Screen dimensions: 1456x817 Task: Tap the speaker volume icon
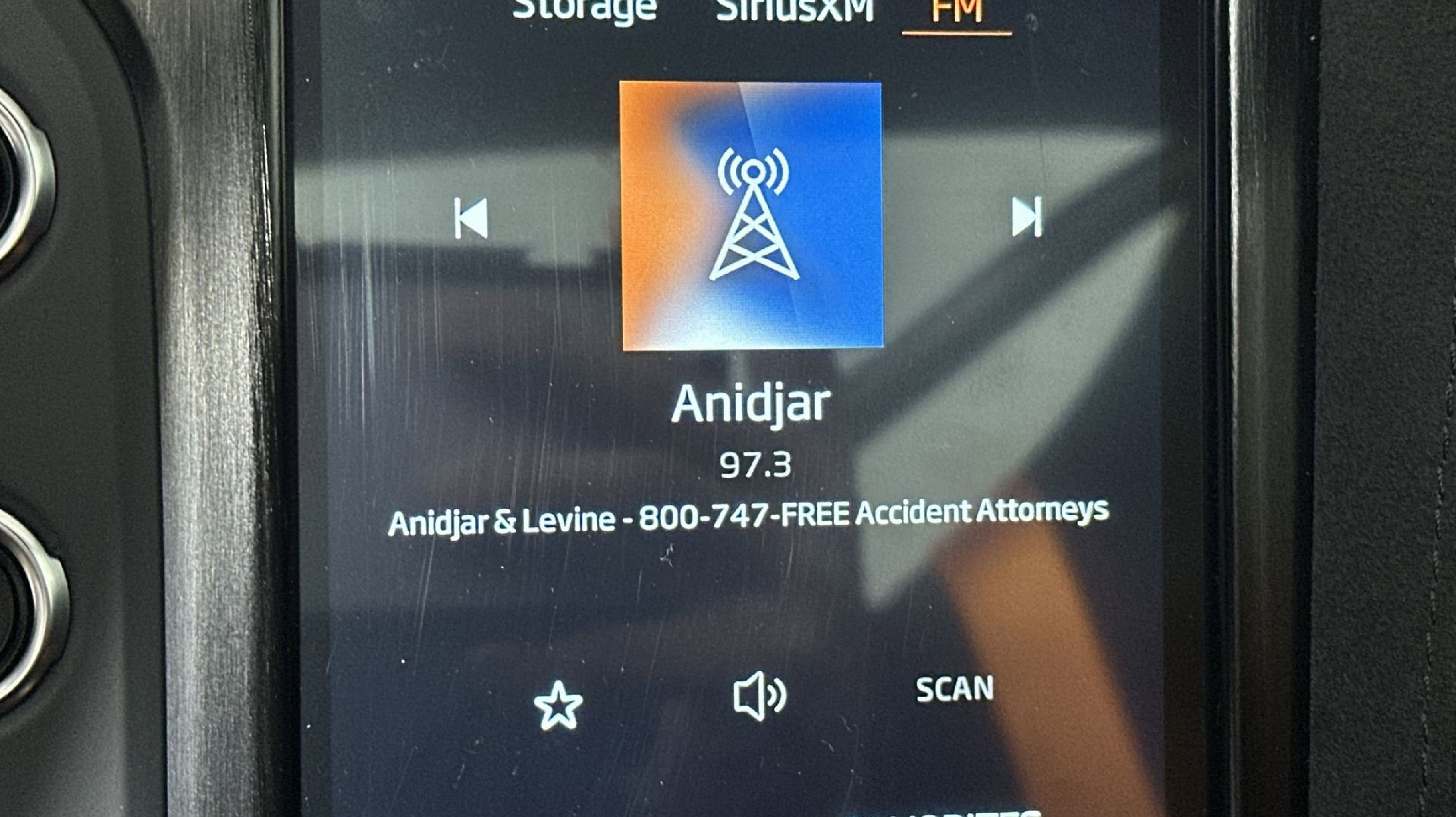(x=758, y=695)
